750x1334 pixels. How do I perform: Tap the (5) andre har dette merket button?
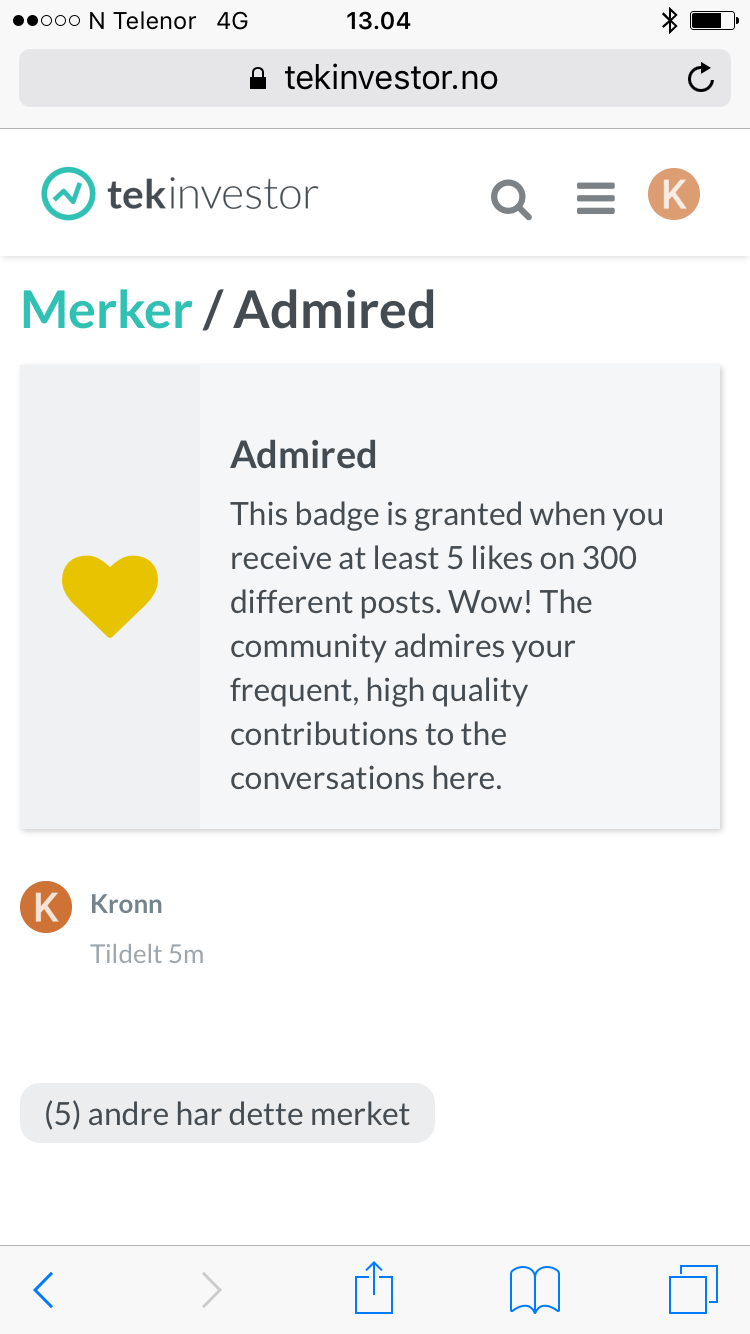tap(227, 1113)
